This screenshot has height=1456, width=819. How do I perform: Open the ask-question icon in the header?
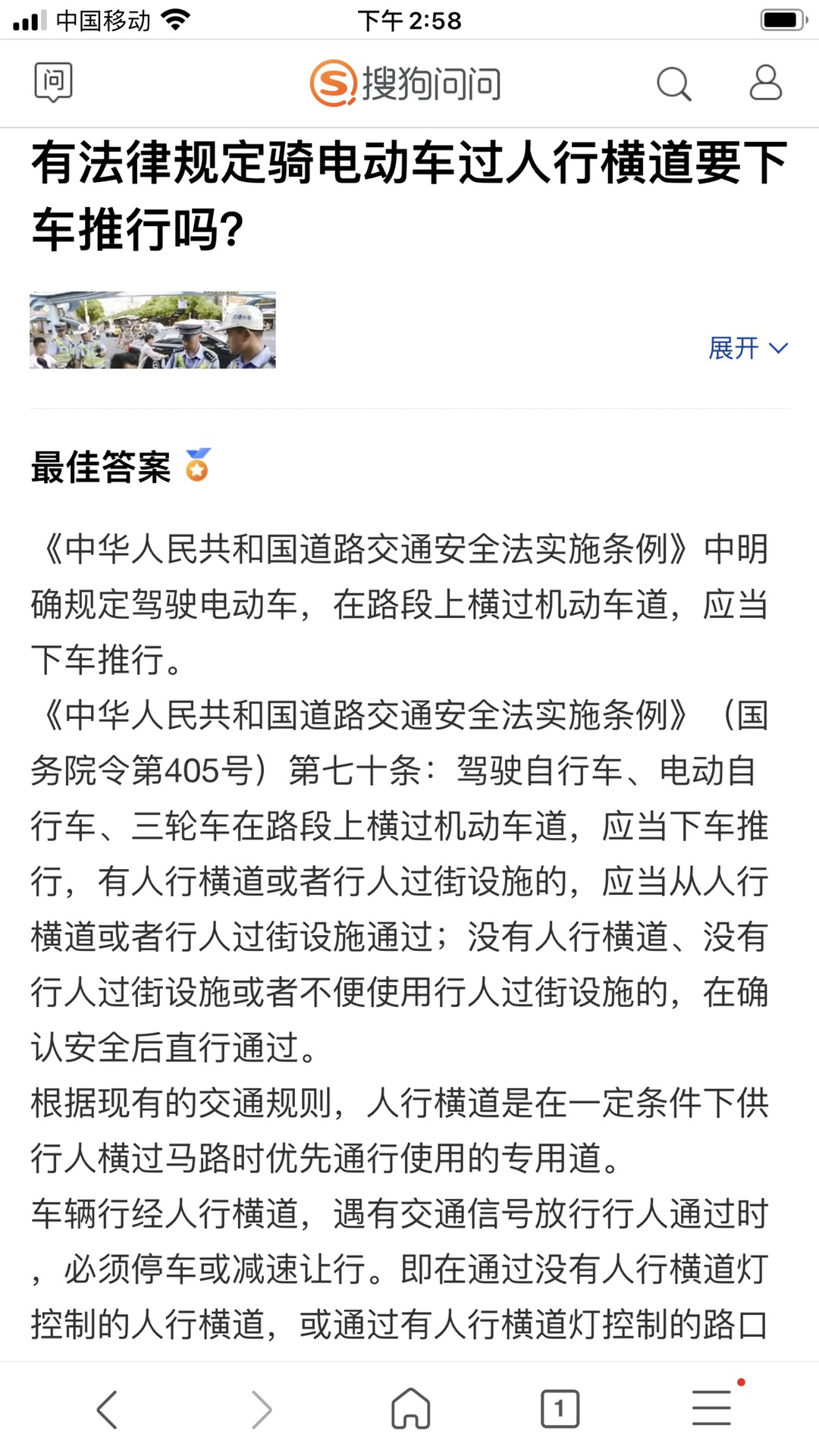(x=53, y=82)
